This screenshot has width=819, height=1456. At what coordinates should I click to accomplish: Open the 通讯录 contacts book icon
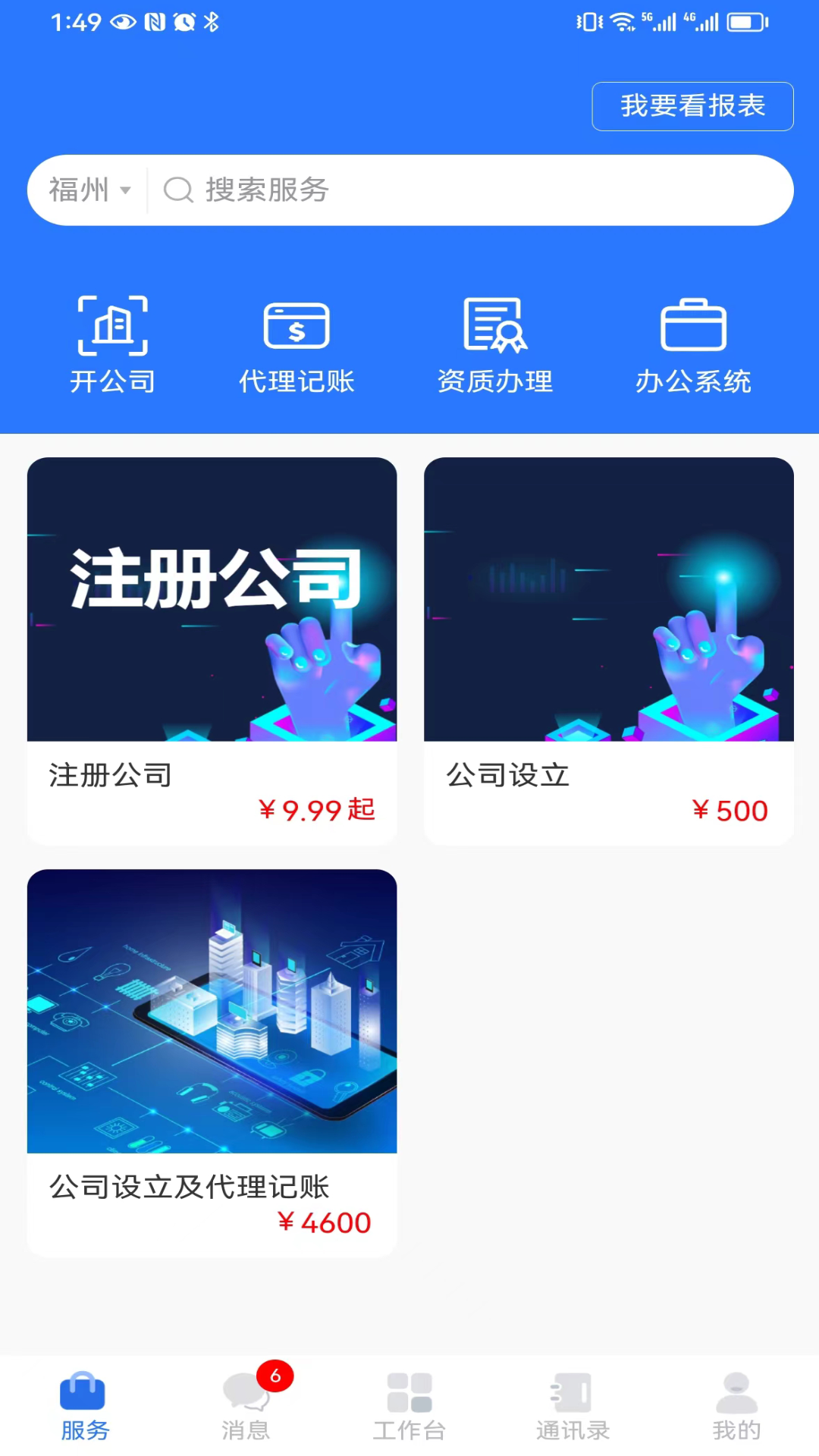[573, 1395]
